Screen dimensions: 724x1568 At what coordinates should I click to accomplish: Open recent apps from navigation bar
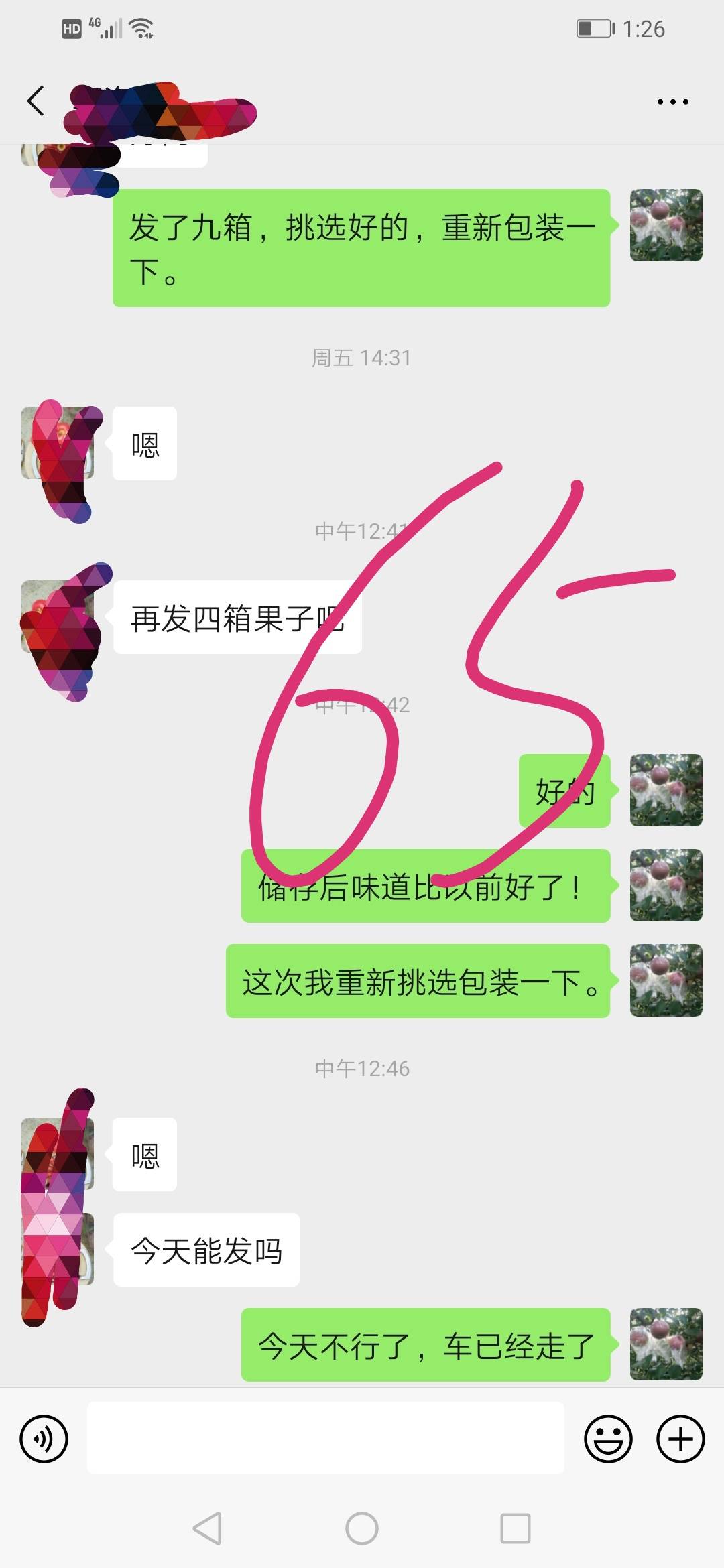tap(516, 1528)
